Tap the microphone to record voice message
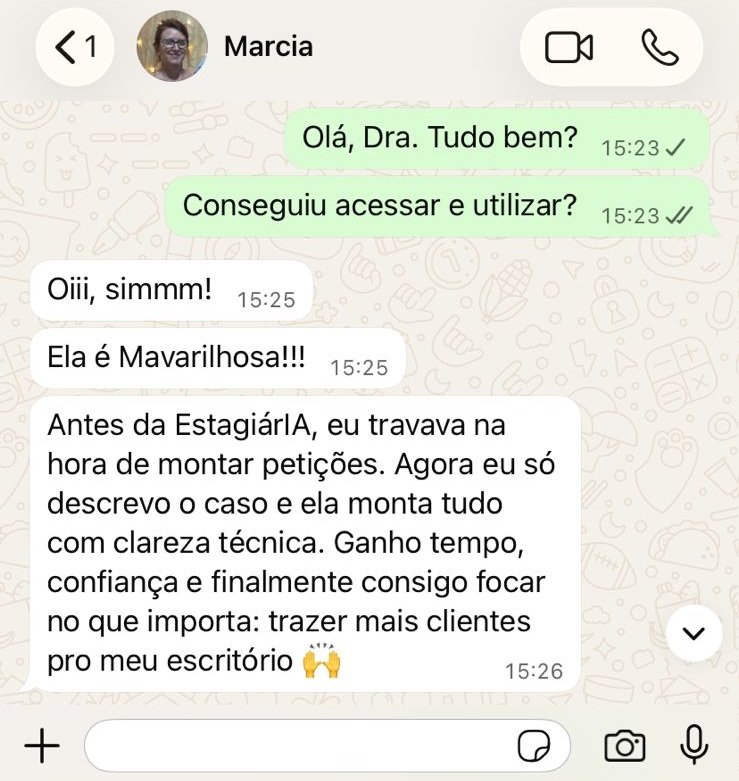This screenshot has height=781, width=739. pos(694,746)
